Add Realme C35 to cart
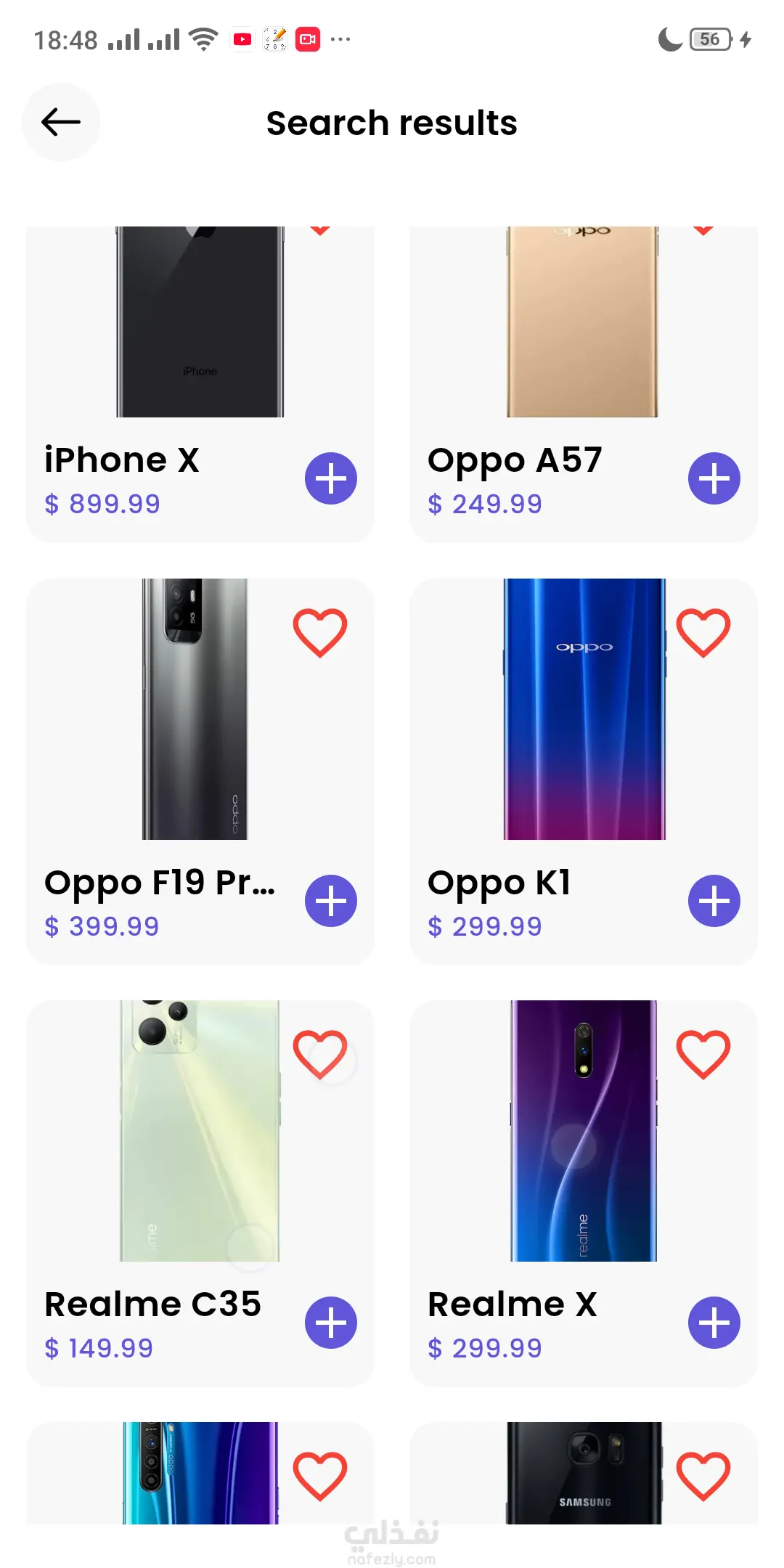Screen dimensions: 784x1568 click(x=331, y=1323)
